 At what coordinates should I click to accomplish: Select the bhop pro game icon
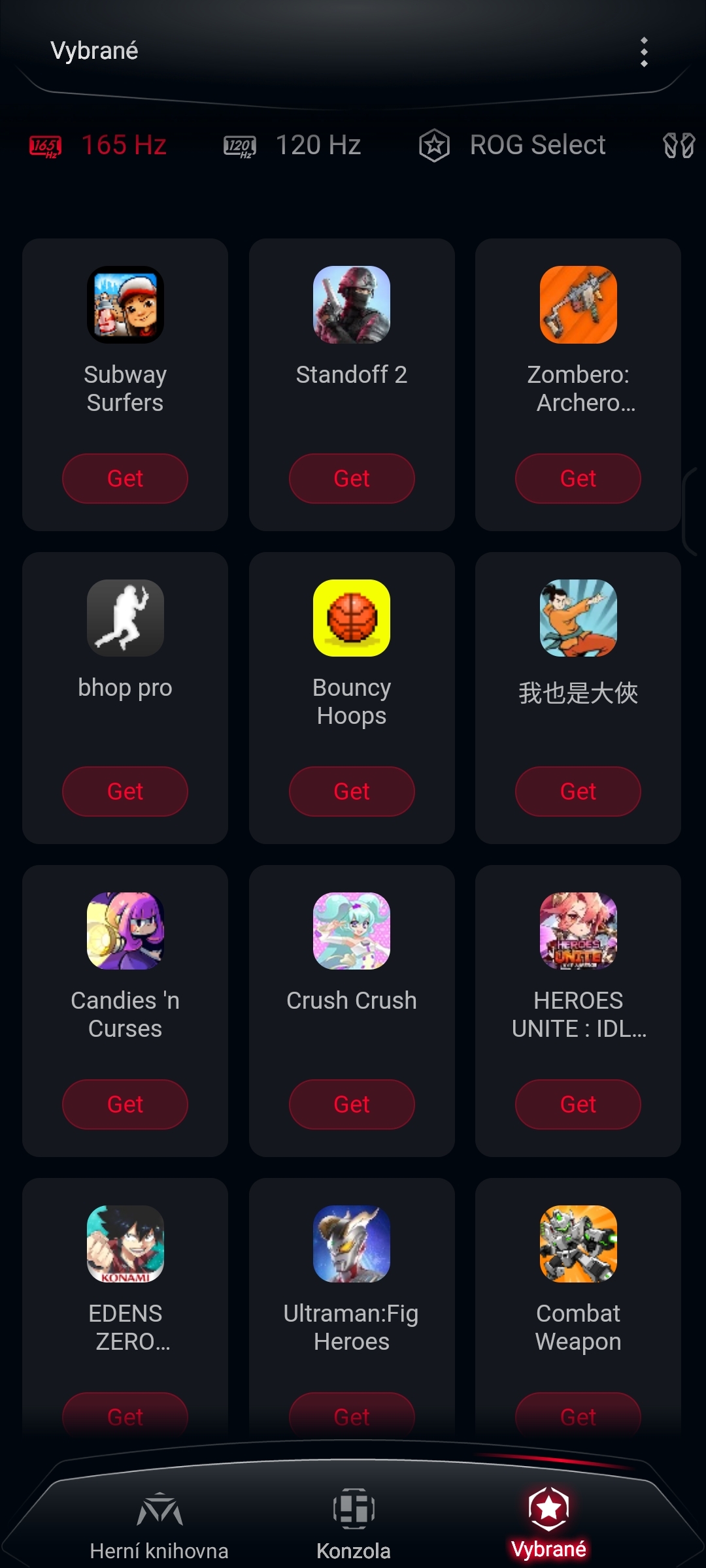[125, 617]
